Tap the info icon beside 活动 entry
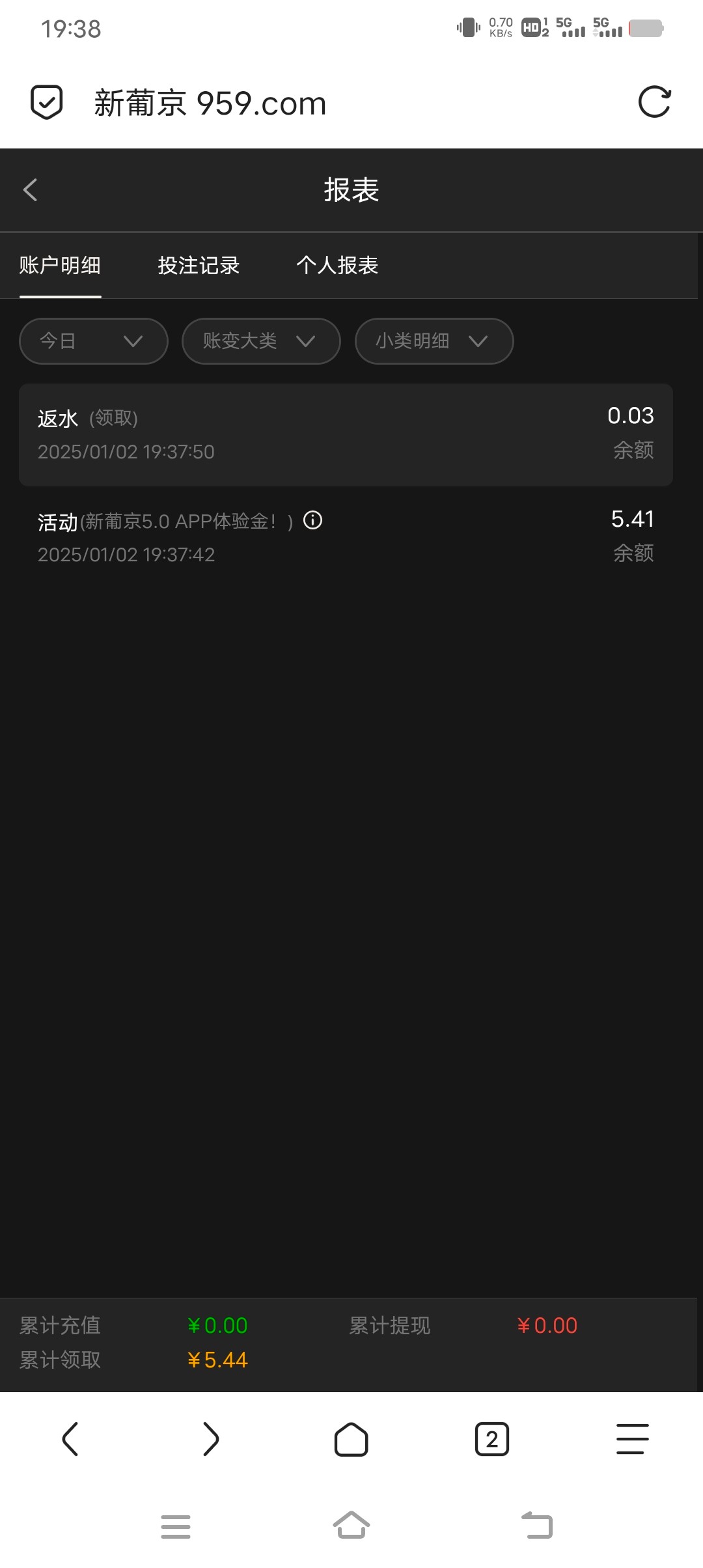Image resolution: width=703 pixels, height=1568 pixels. point(313,520)
